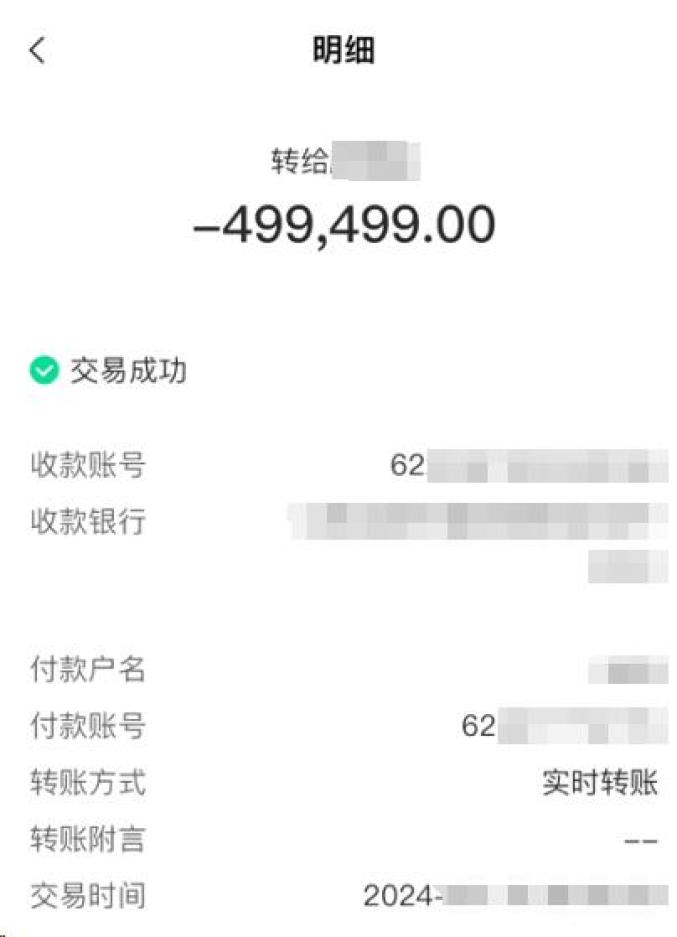Go back from the 明细 page
Screen dimensions: 677x937
coord(37,50)
